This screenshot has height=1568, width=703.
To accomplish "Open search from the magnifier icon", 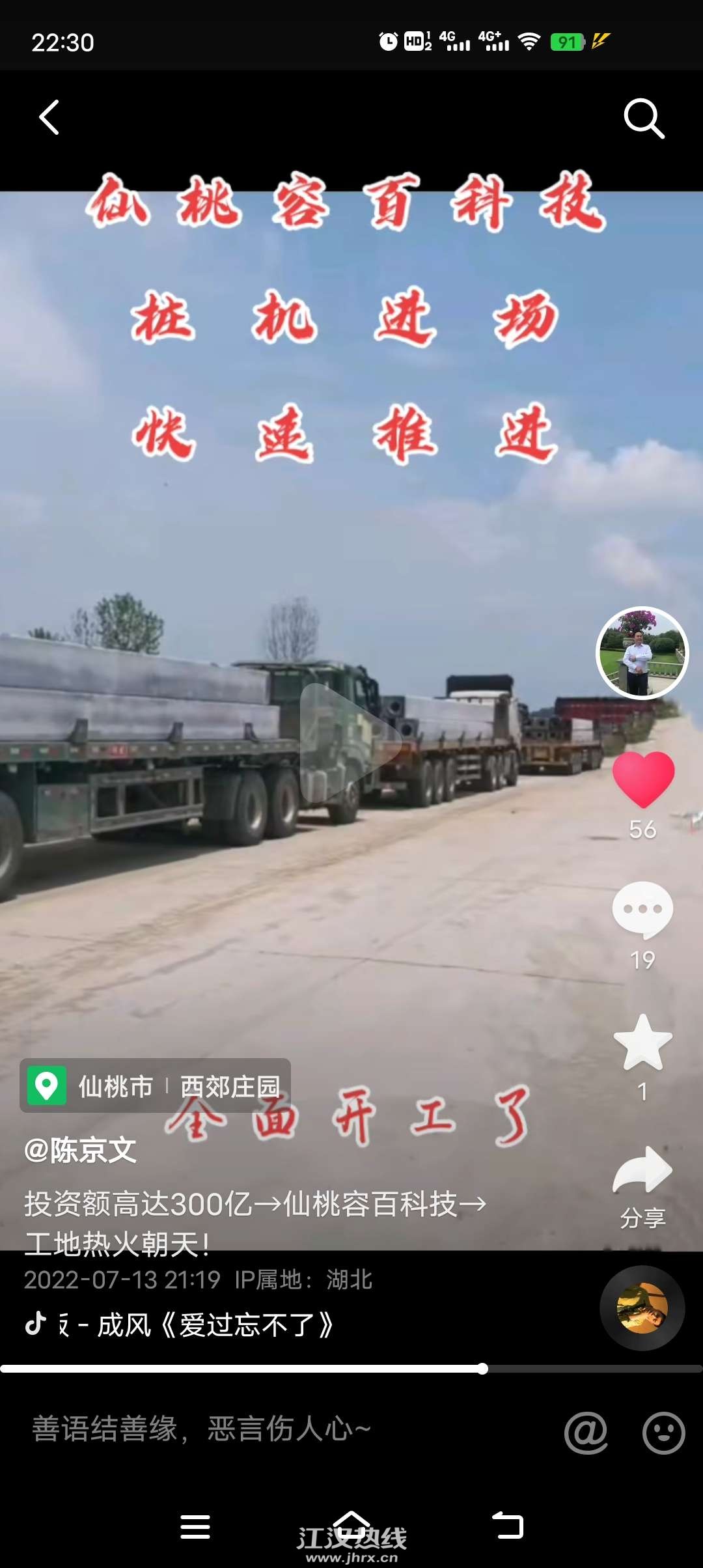I will coord(643,119).
